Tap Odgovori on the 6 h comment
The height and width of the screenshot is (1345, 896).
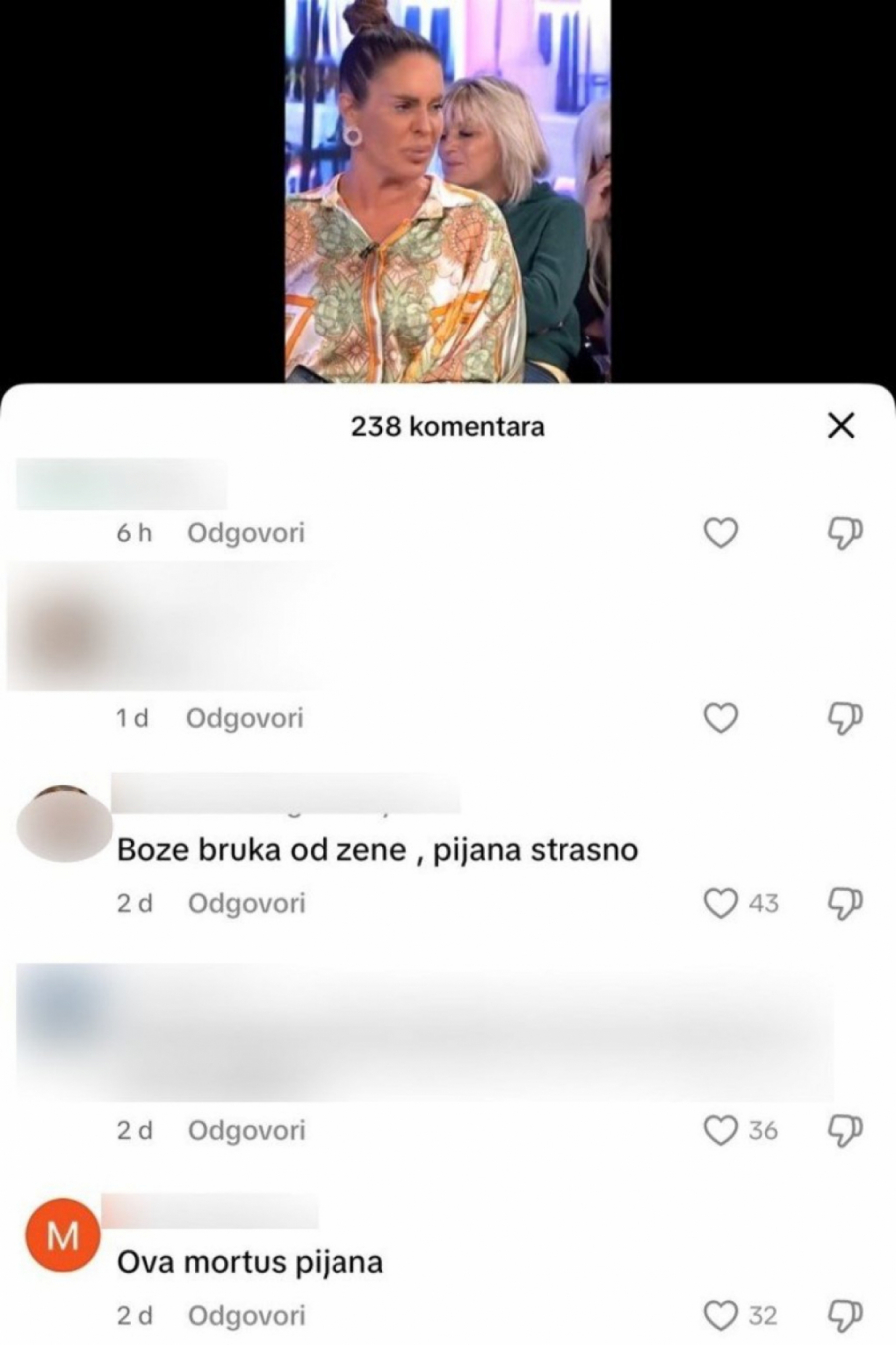[246, 533]
